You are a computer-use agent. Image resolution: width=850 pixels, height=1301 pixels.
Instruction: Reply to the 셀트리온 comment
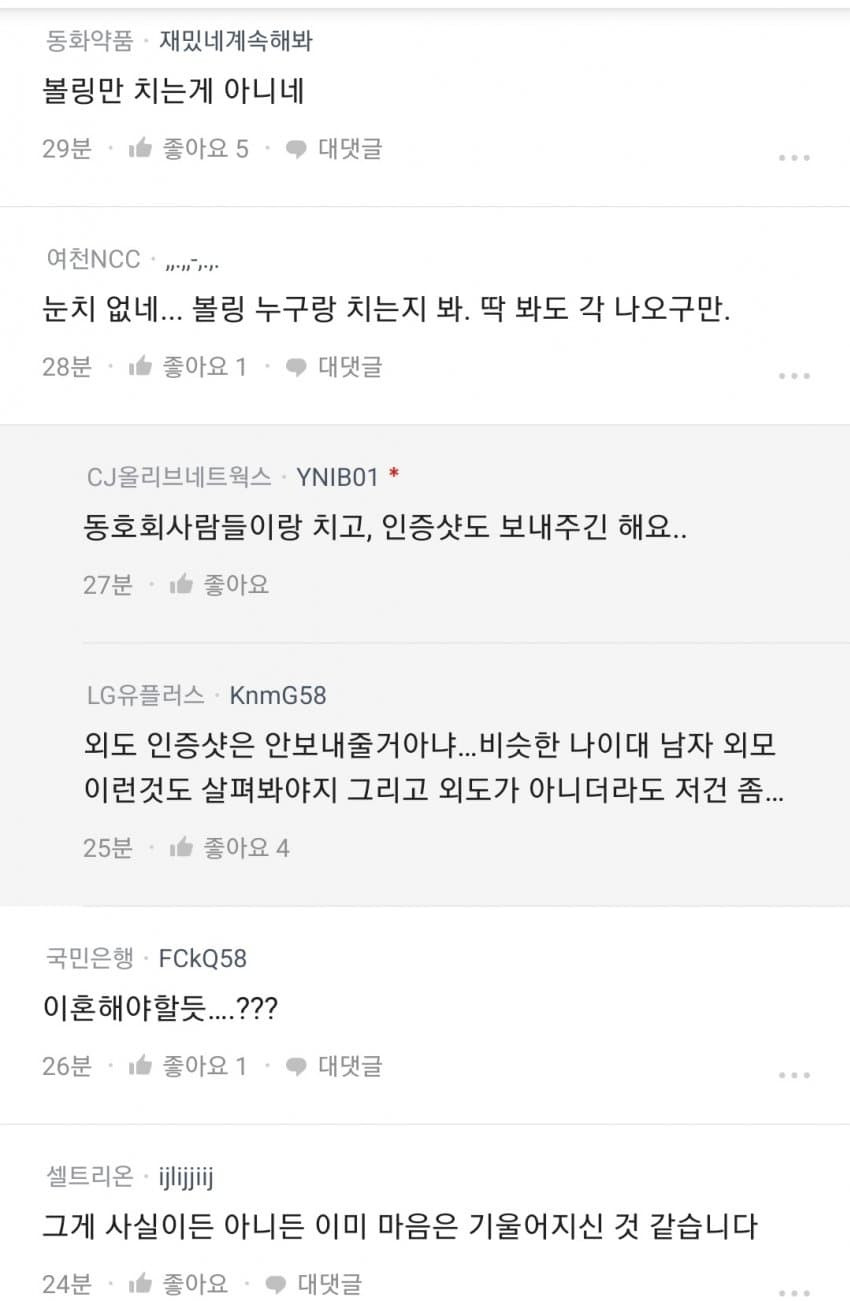coord(314,1283)
